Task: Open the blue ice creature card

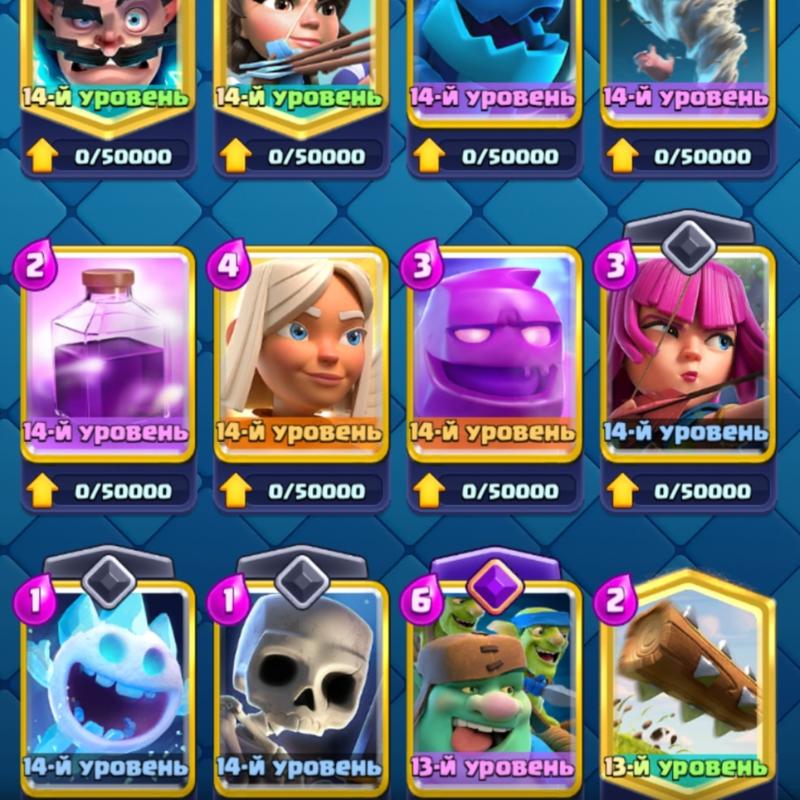Action: point(494,50)
